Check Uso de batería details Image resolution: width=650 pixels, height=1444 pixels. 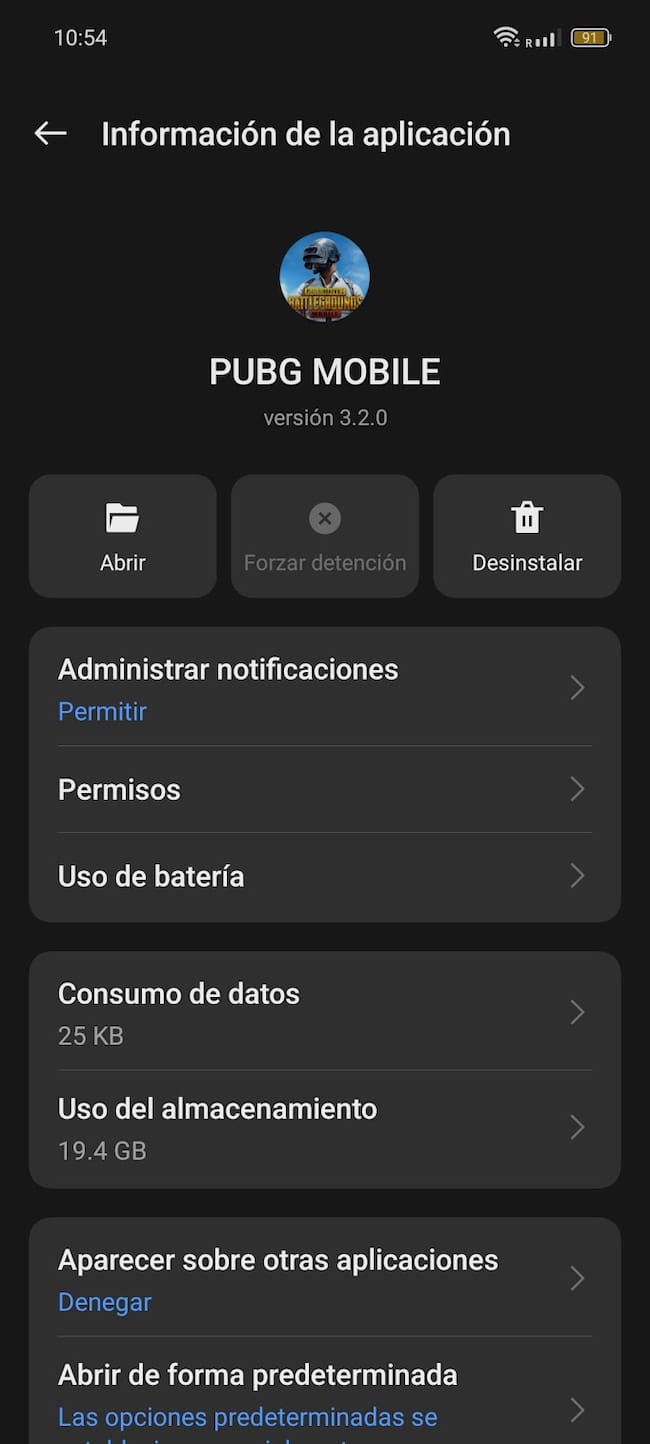pos(324,876)
